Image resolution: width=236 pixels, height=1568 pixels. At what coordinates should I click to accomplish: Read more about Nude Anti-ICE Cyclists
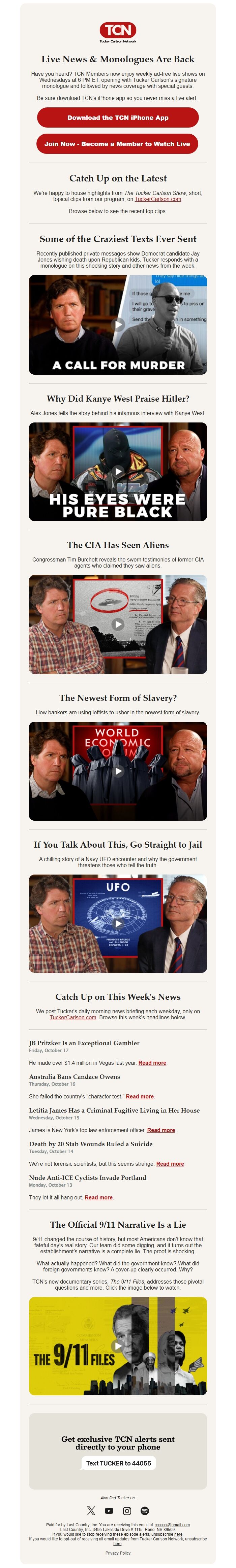[99, 1197]
